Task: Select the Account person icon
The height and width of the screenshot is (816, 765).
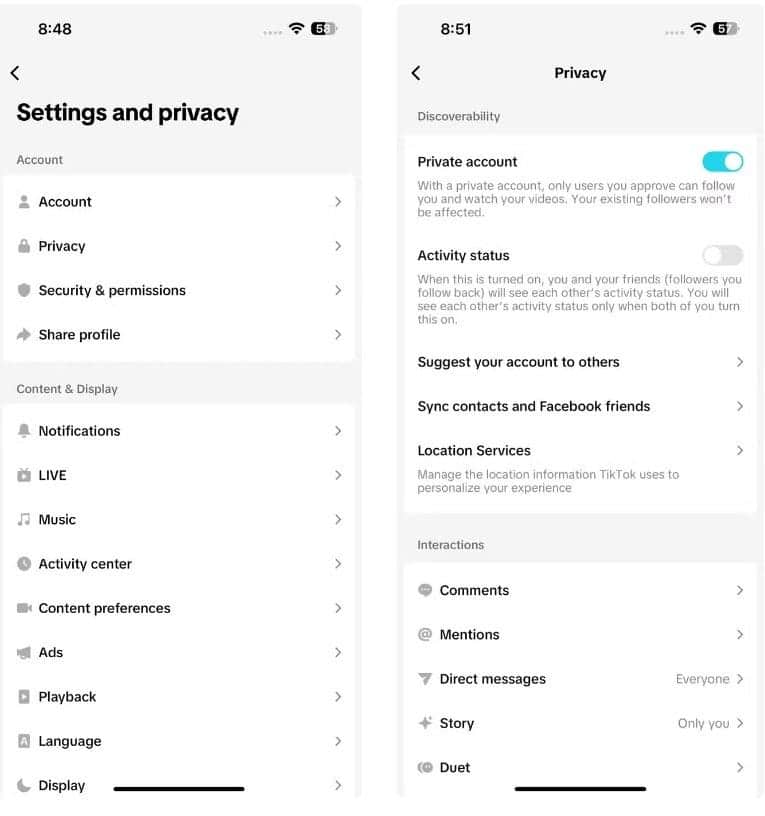Action: tap(23, 202)
